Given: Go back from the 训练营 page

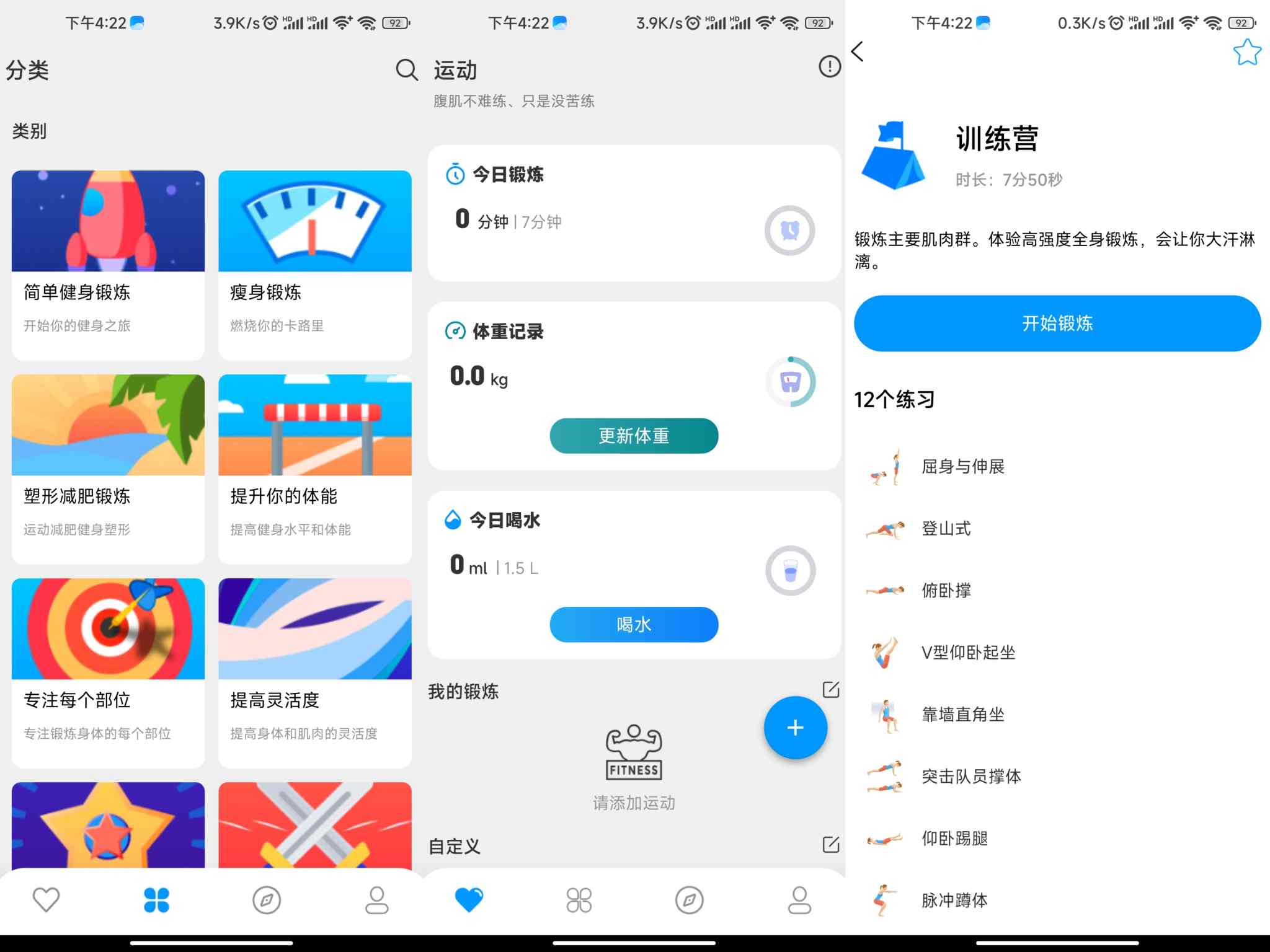Looking at the screenshot, I should click(x=858, y=51).
